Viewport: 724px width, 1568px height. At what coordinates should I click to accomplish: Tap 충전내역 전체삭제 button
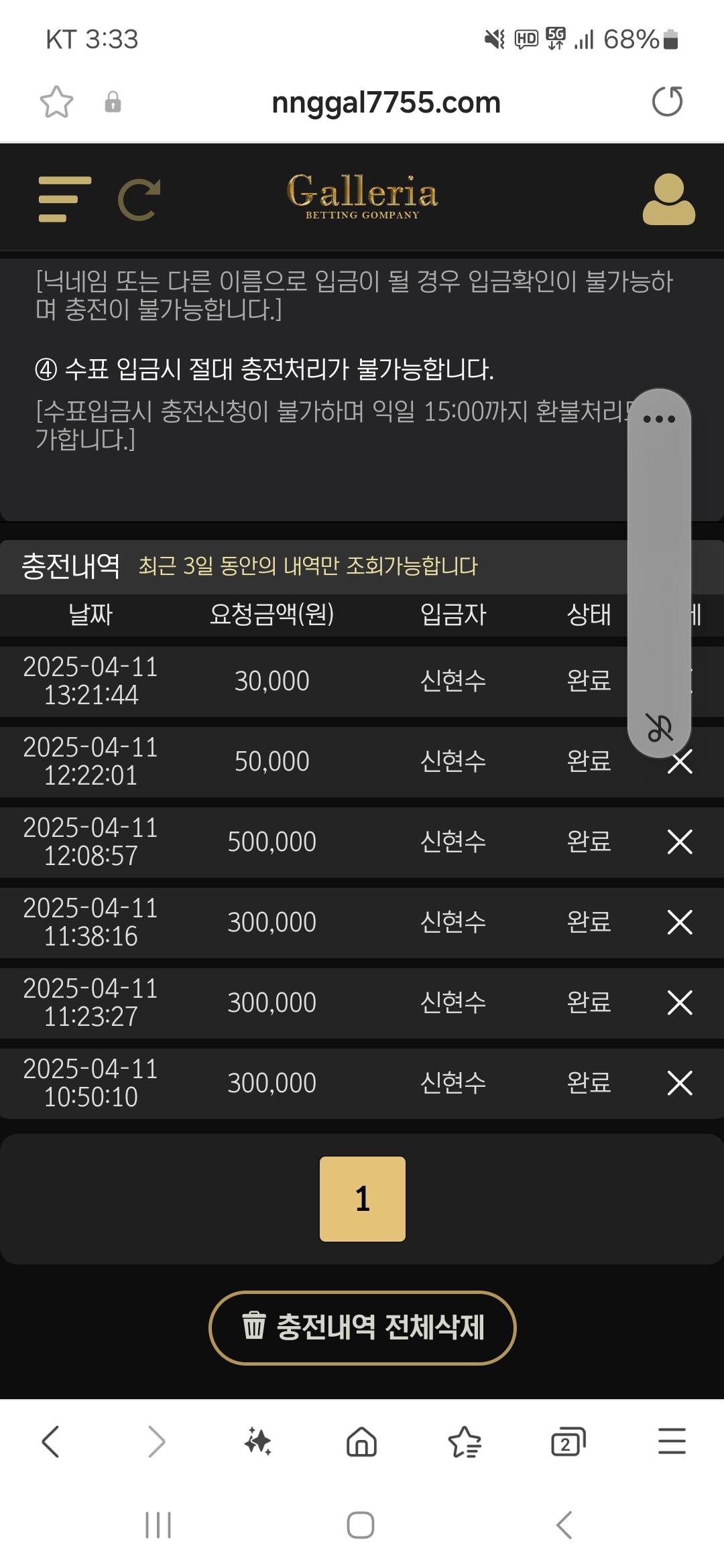click(362, 1327)
